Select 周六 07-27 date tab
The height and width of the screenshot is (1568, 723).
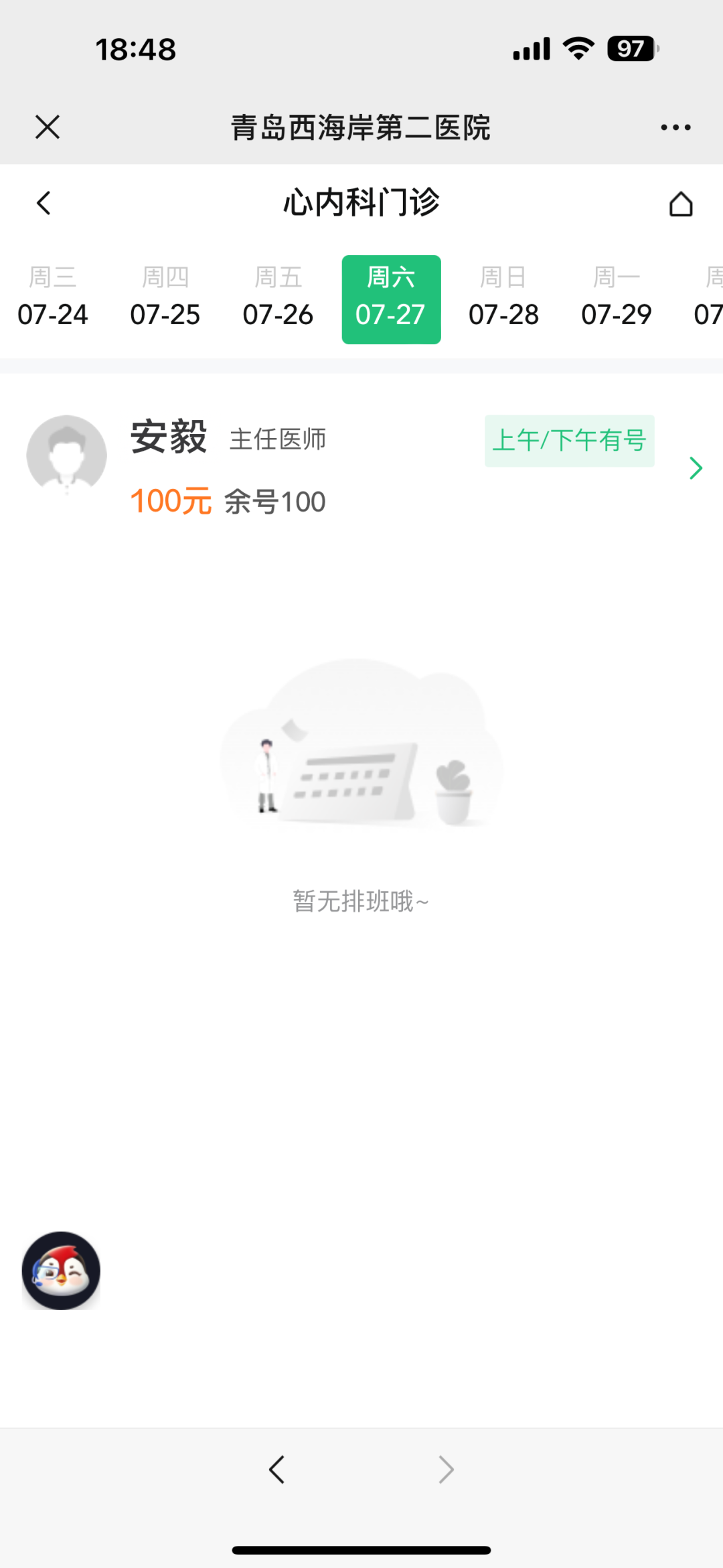tap(391, 299)
